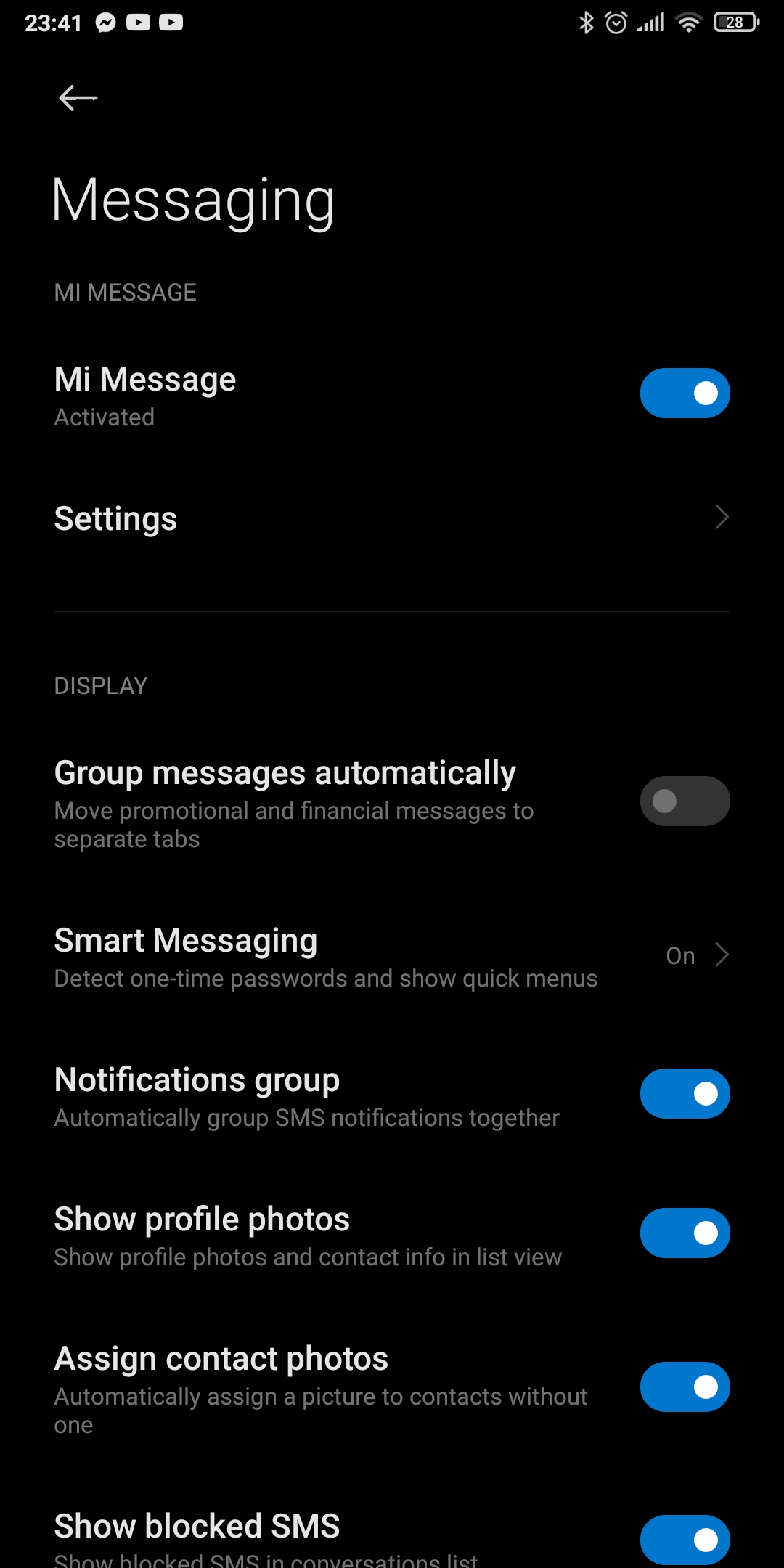Viewport: 784px width, 1568px height.
Task: Open the Mi Message Settings row
Action: click(x=392, y=518)
